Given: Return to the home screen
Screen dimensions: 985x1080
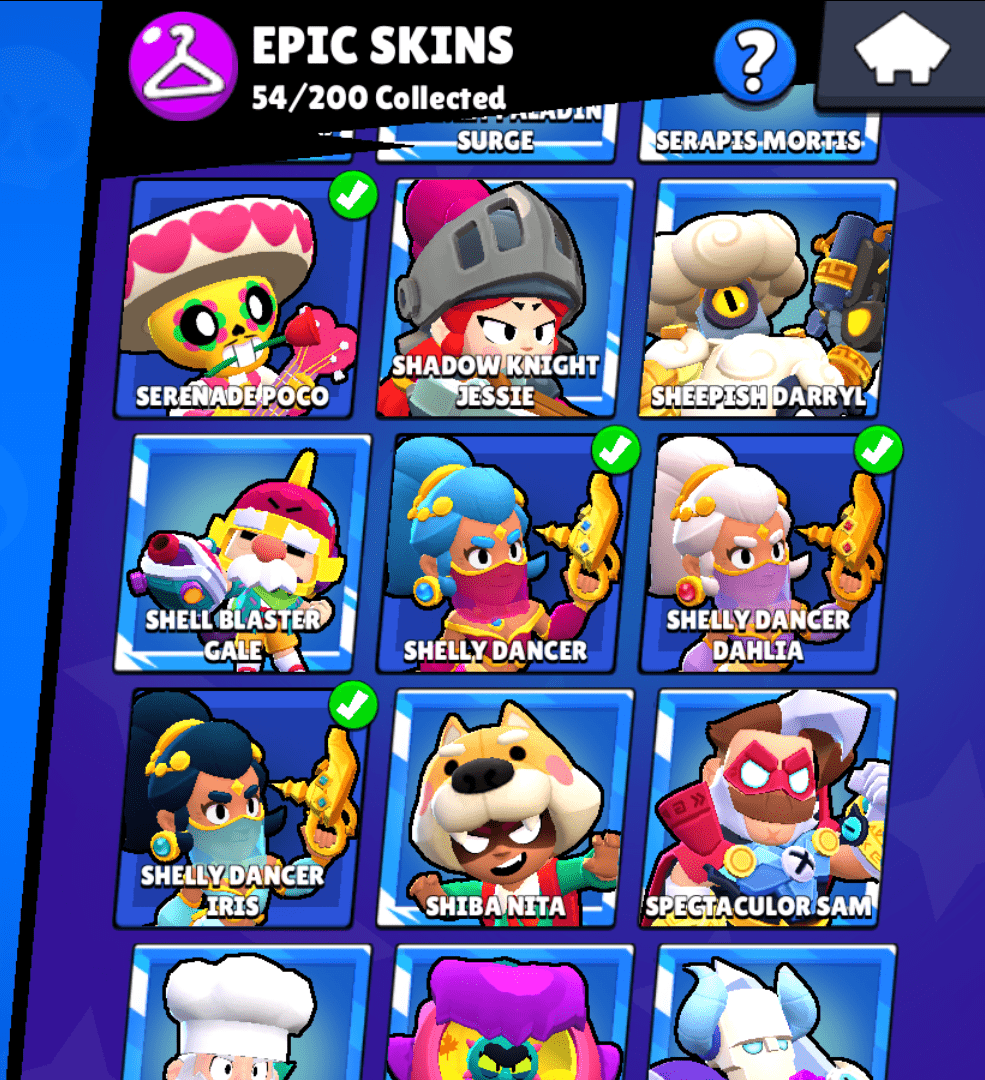Looking at the screenshot, I should (x=902, y=53).
